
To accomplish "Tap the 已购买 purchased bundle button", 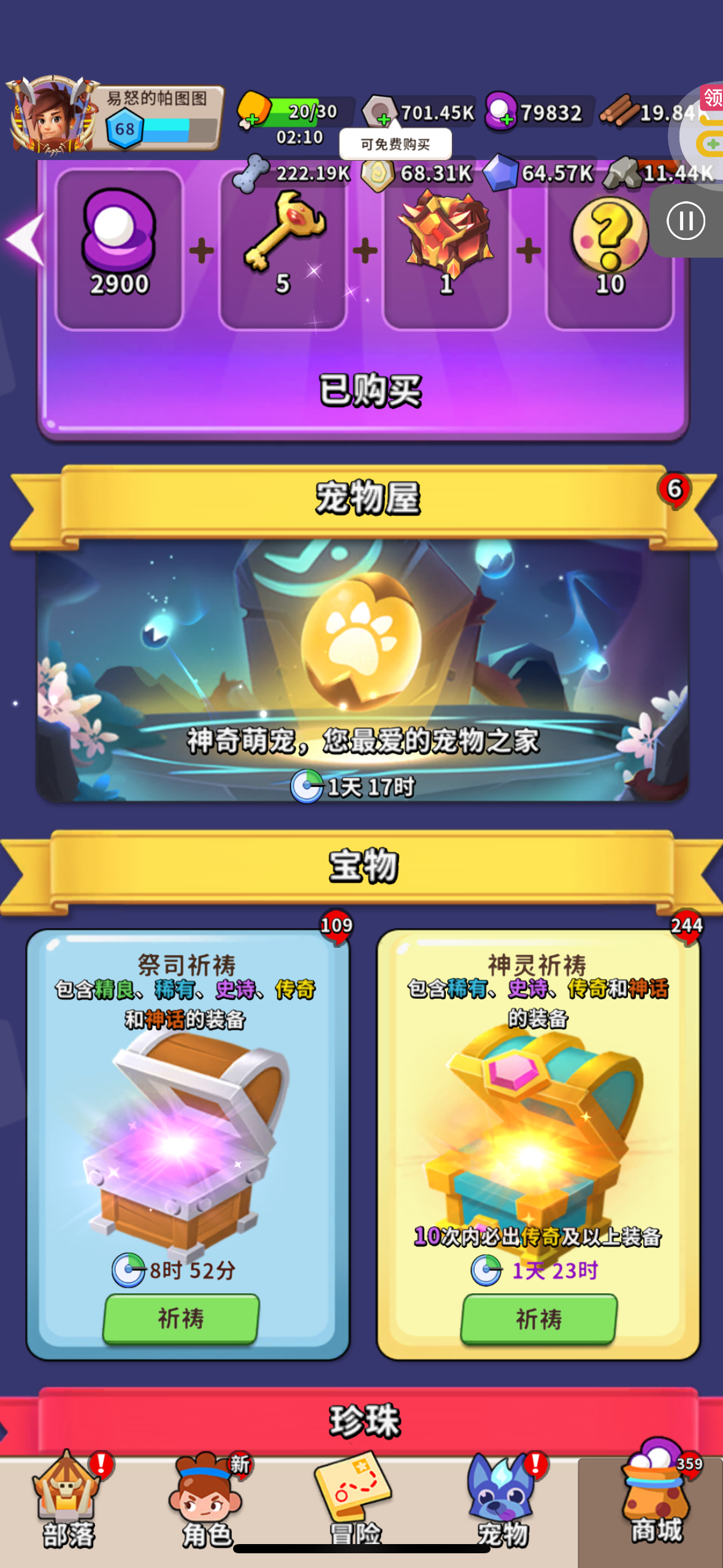I will coord(370,390).
